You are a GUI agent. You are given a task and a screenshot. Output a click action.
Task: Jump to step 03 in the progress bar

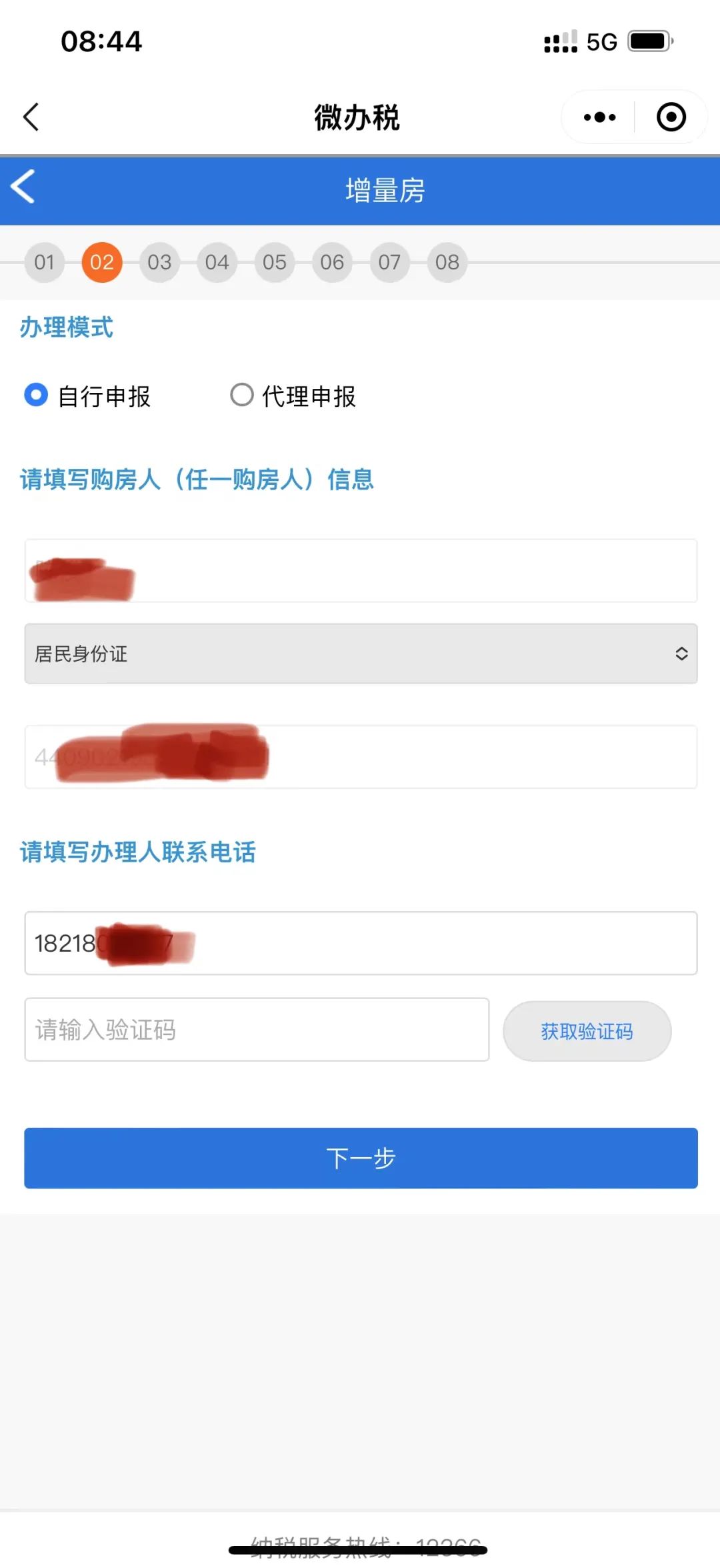pyautogui.click(x=159, y=262)
